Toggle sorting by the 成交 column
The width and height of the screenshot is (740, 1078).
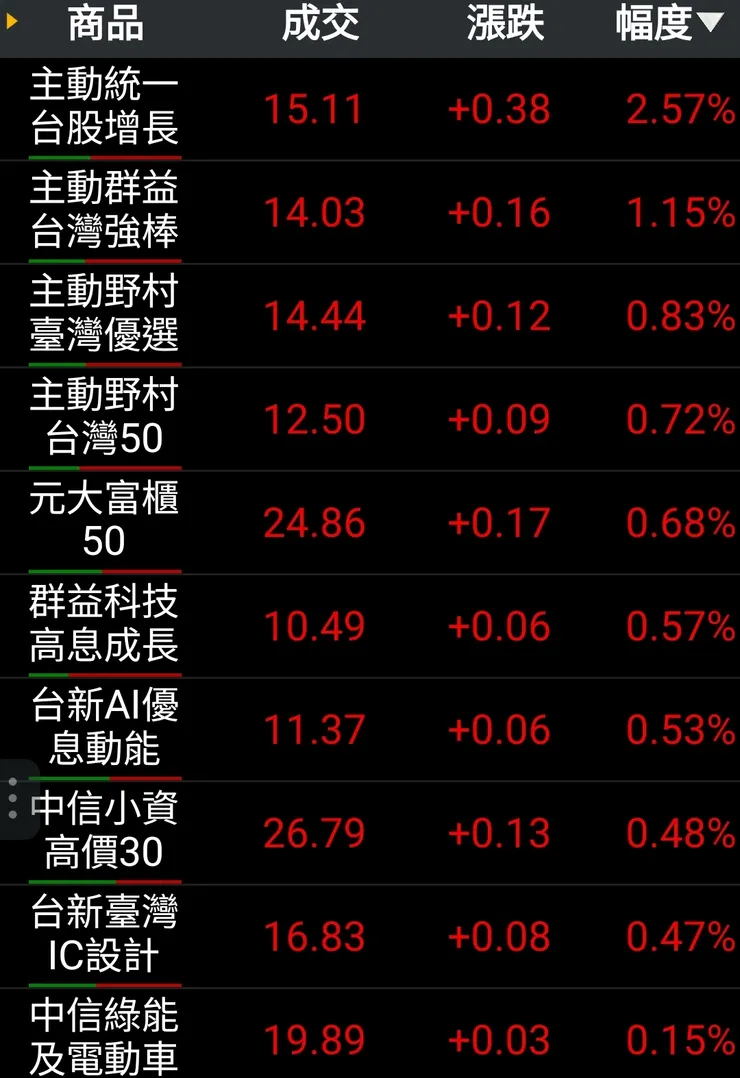(x=322, y=25)
